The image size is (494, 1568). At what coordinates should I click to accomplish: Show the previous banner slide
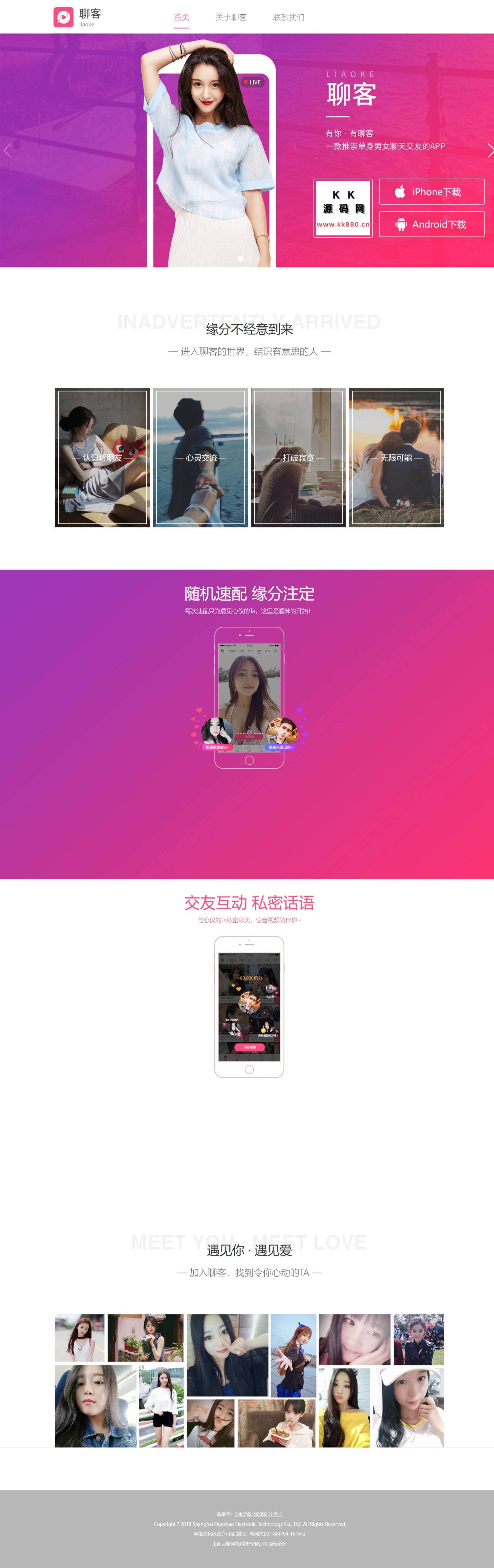[x=7, y=150]
